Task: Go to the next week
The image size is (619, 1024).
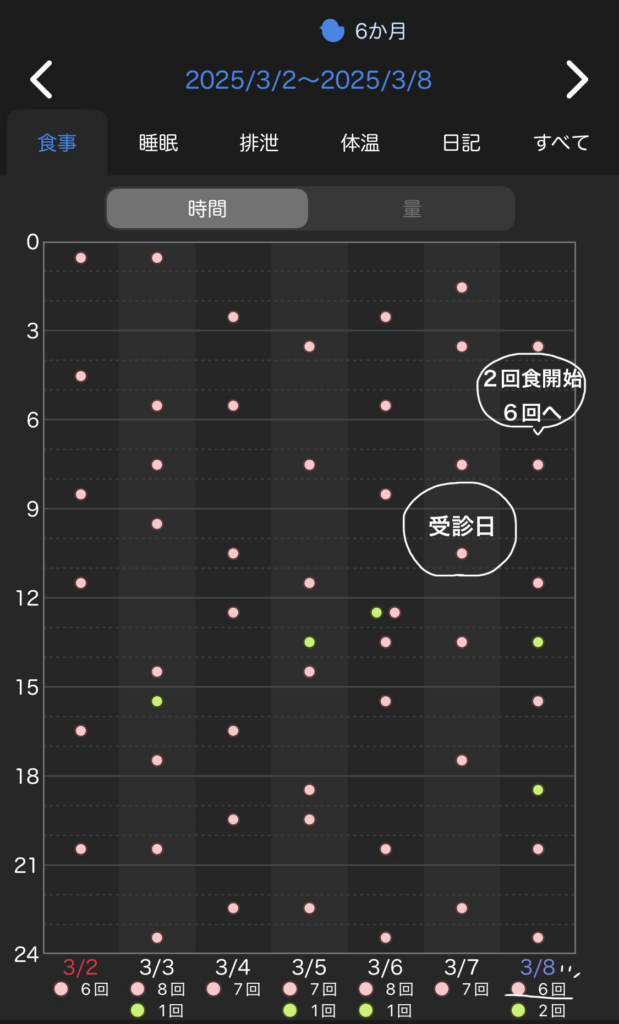Action: tap(577, 80)
